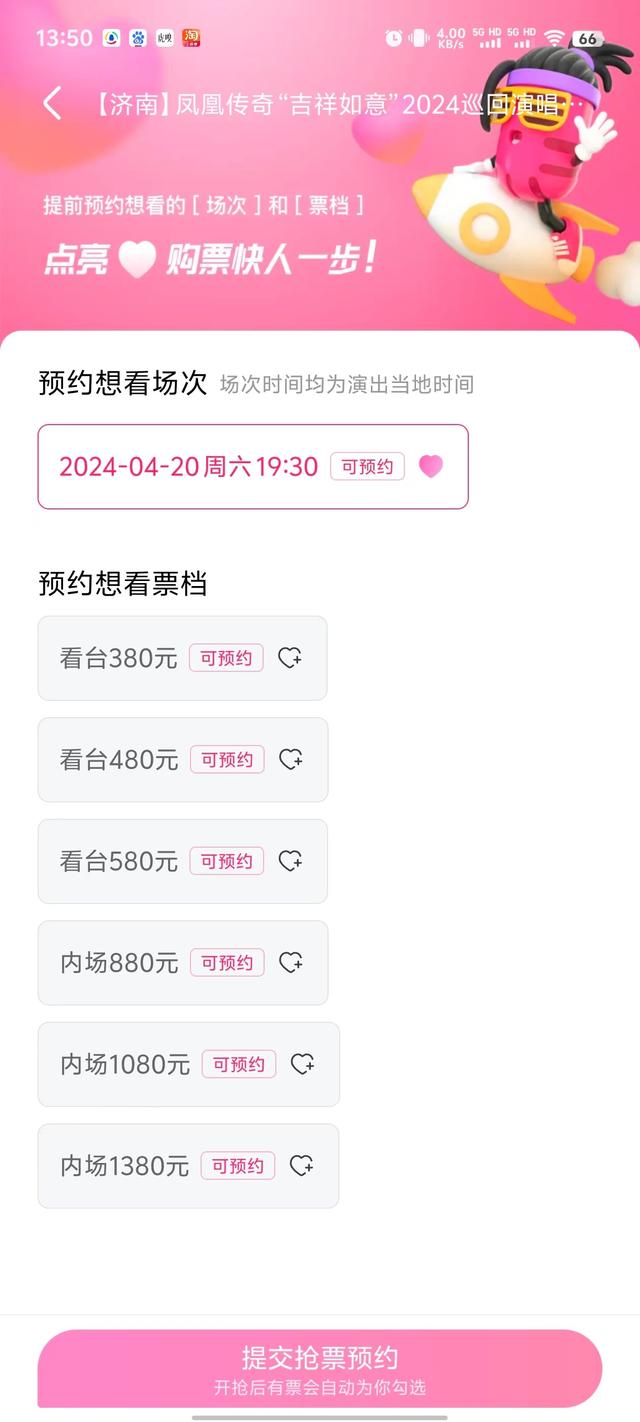Choose the 看台480元 ticket tier
Viewport: 640px width, 1422px height.
click(182, 760)
